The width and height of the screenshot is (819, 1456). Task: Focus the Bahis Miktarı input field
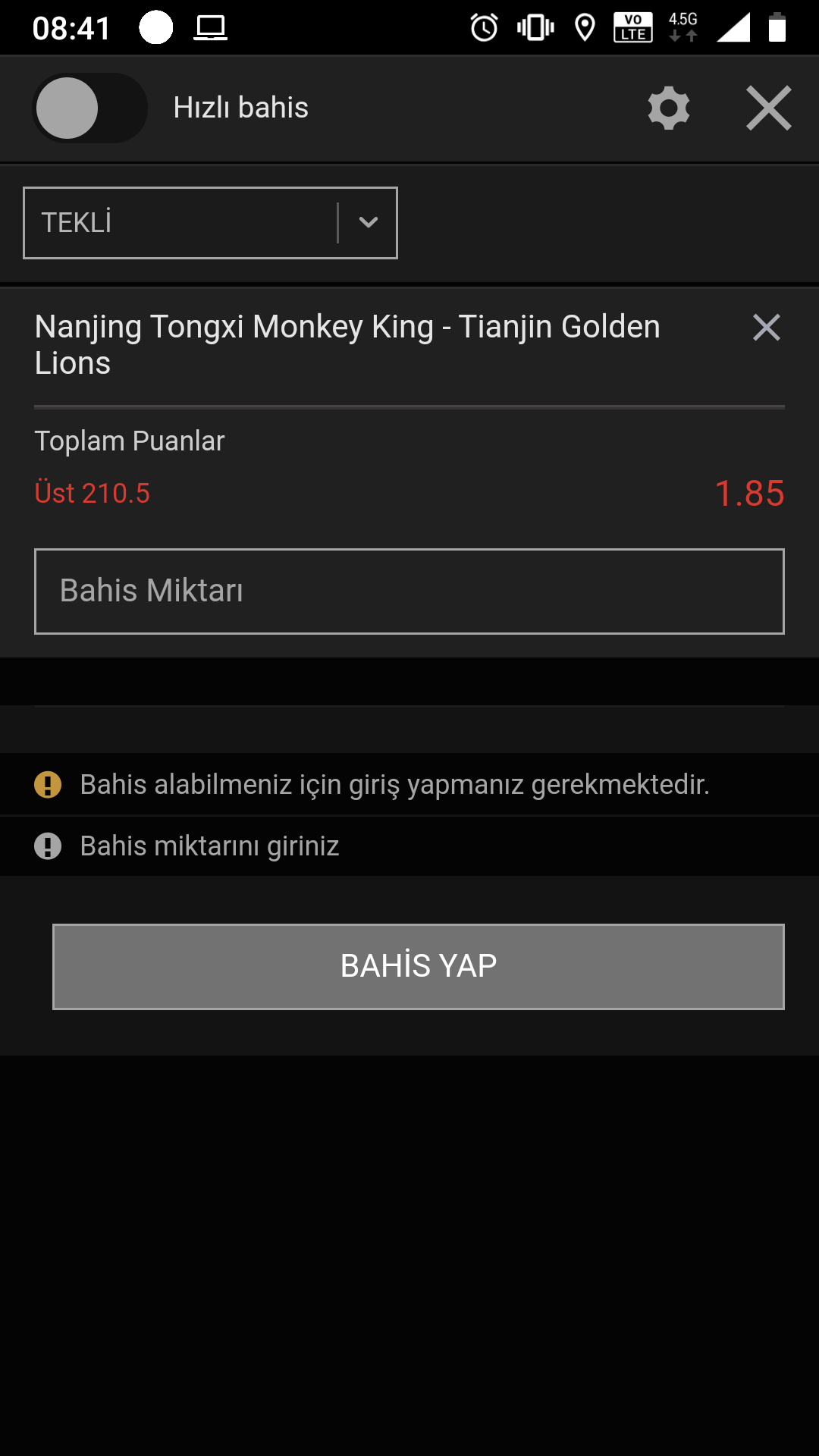(x=409, y=591)
